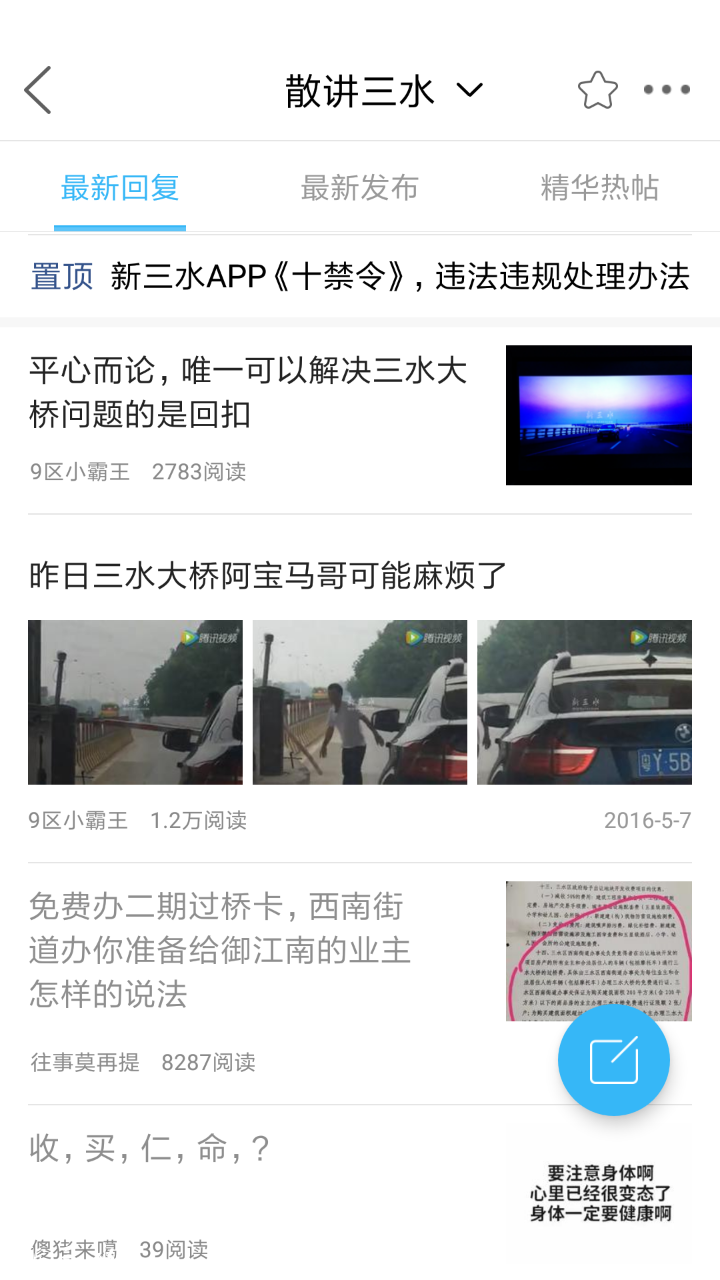Compose a new post with floating button
Viewport: 720px width, 1280px height.
click(614, 1061)
